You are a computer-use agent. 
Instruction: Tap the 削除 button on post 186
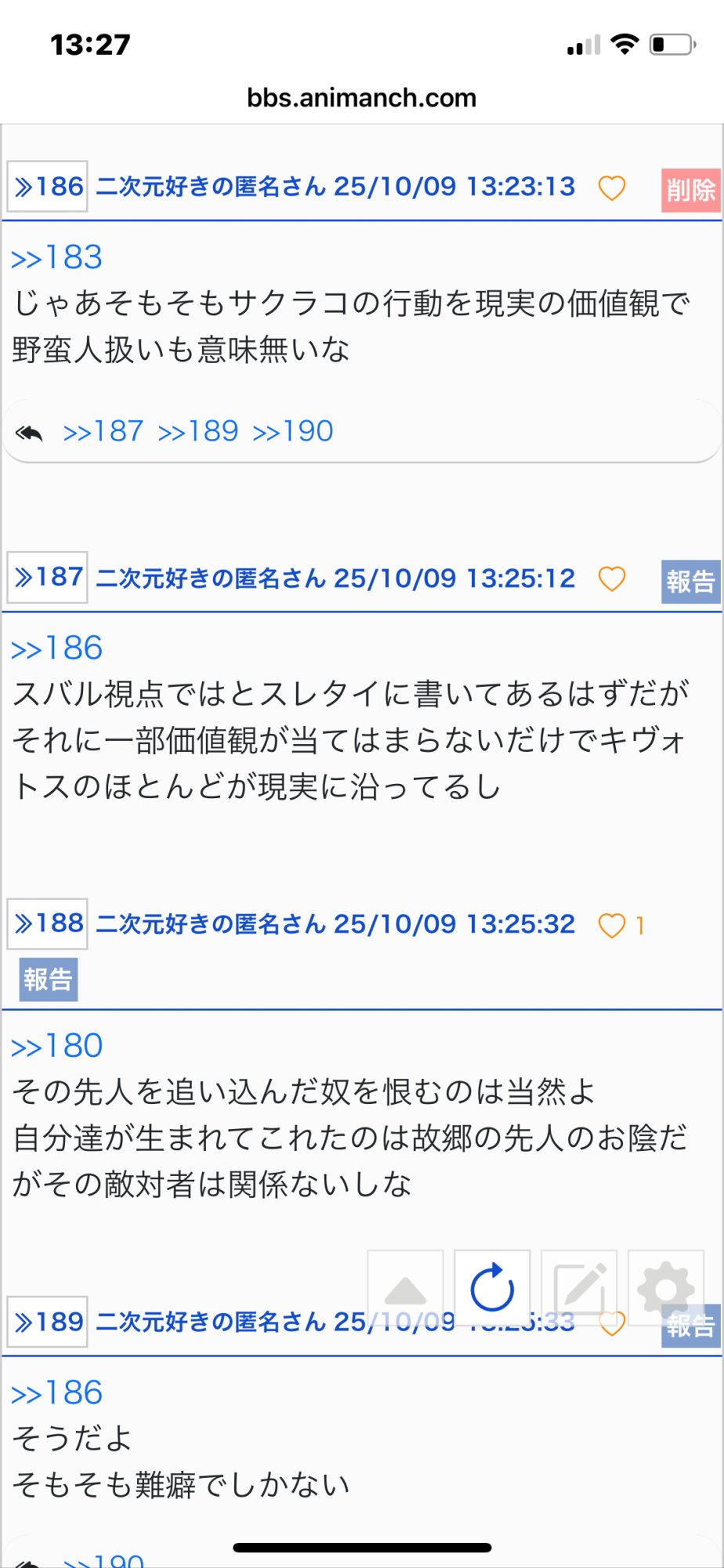point(690,191)
